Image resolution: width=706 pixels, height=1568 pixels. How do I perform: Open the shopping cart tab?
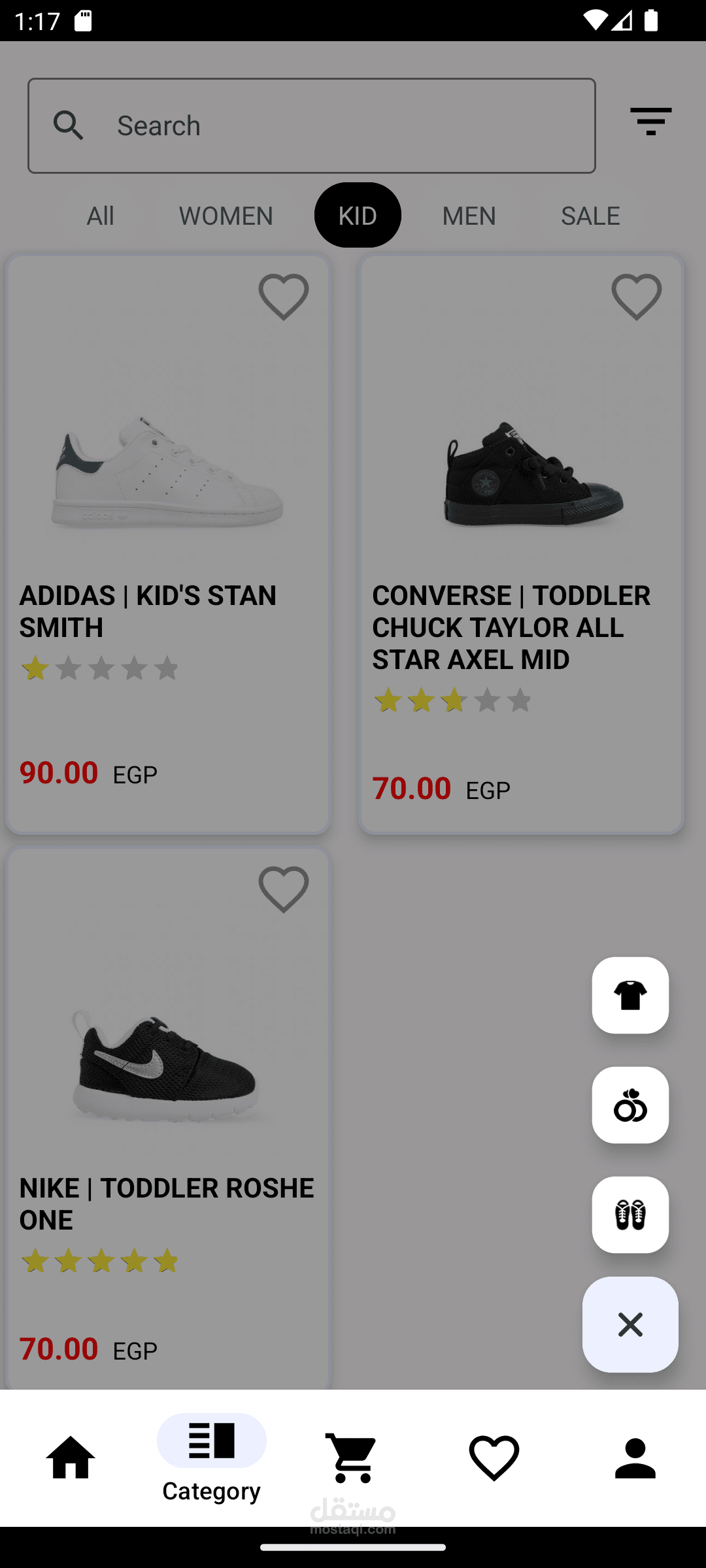click(x=353, y=1458)
